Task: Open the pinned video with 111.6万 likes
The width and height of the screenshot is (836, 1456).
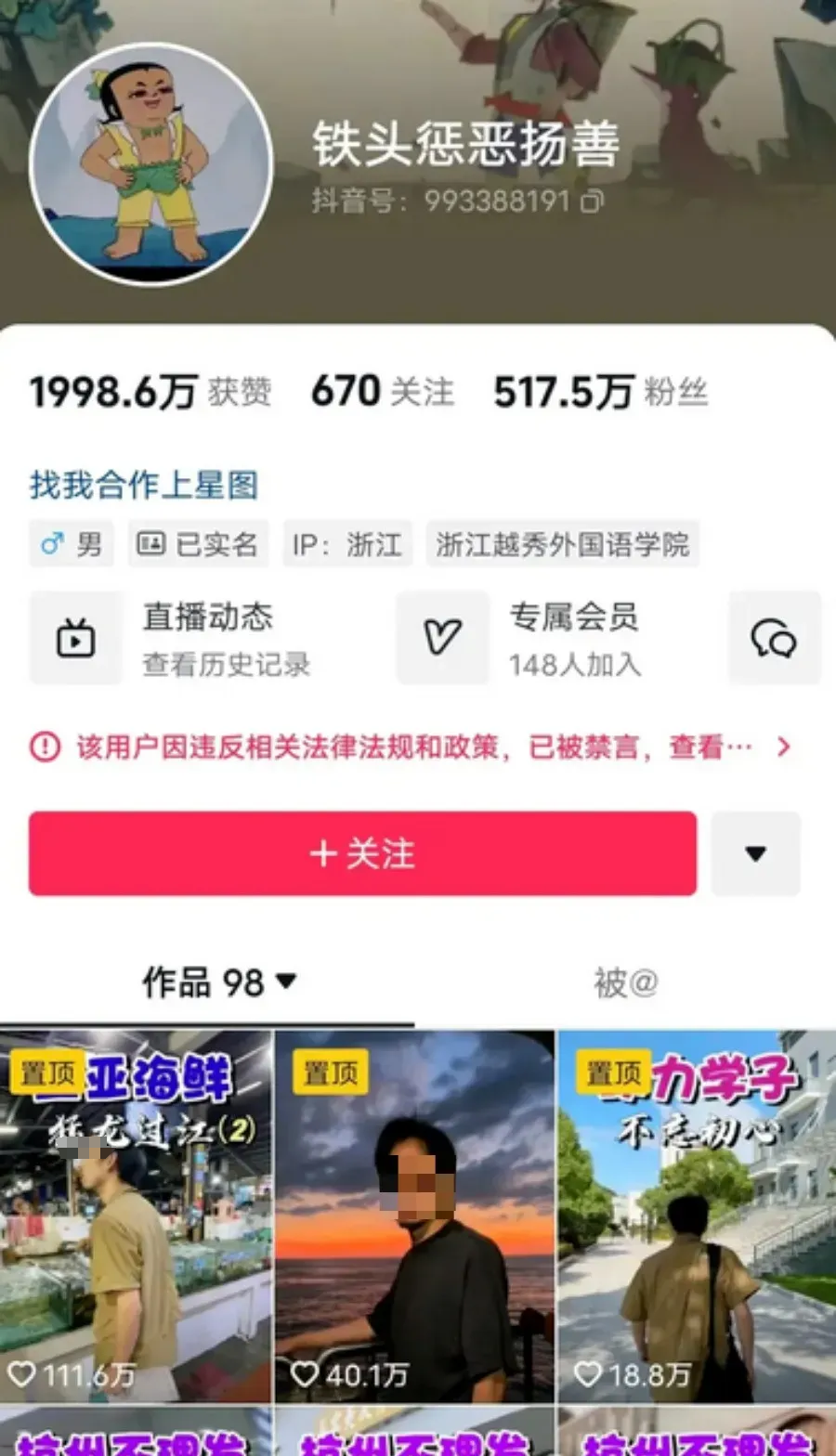Action: coord(136,1216)
